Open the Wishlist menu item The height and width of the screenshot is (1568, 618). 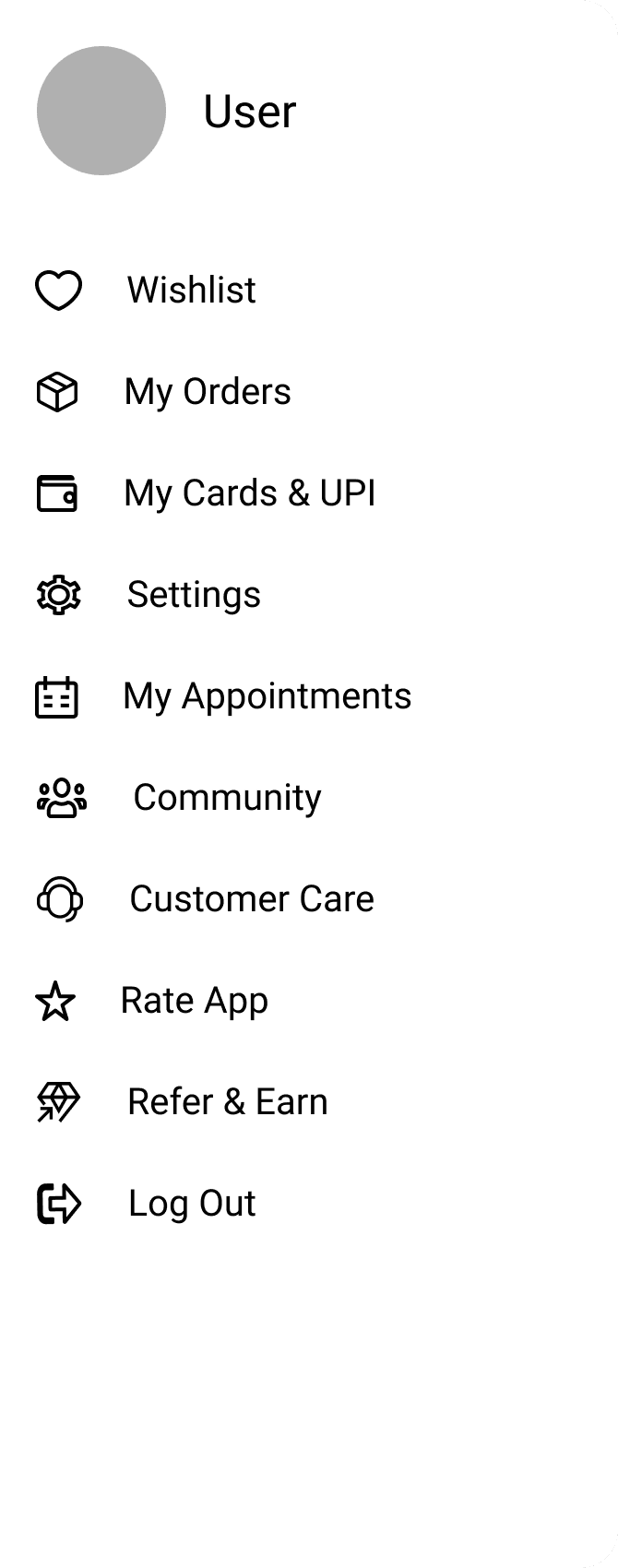pyautogui.click(x=191, y=291)
